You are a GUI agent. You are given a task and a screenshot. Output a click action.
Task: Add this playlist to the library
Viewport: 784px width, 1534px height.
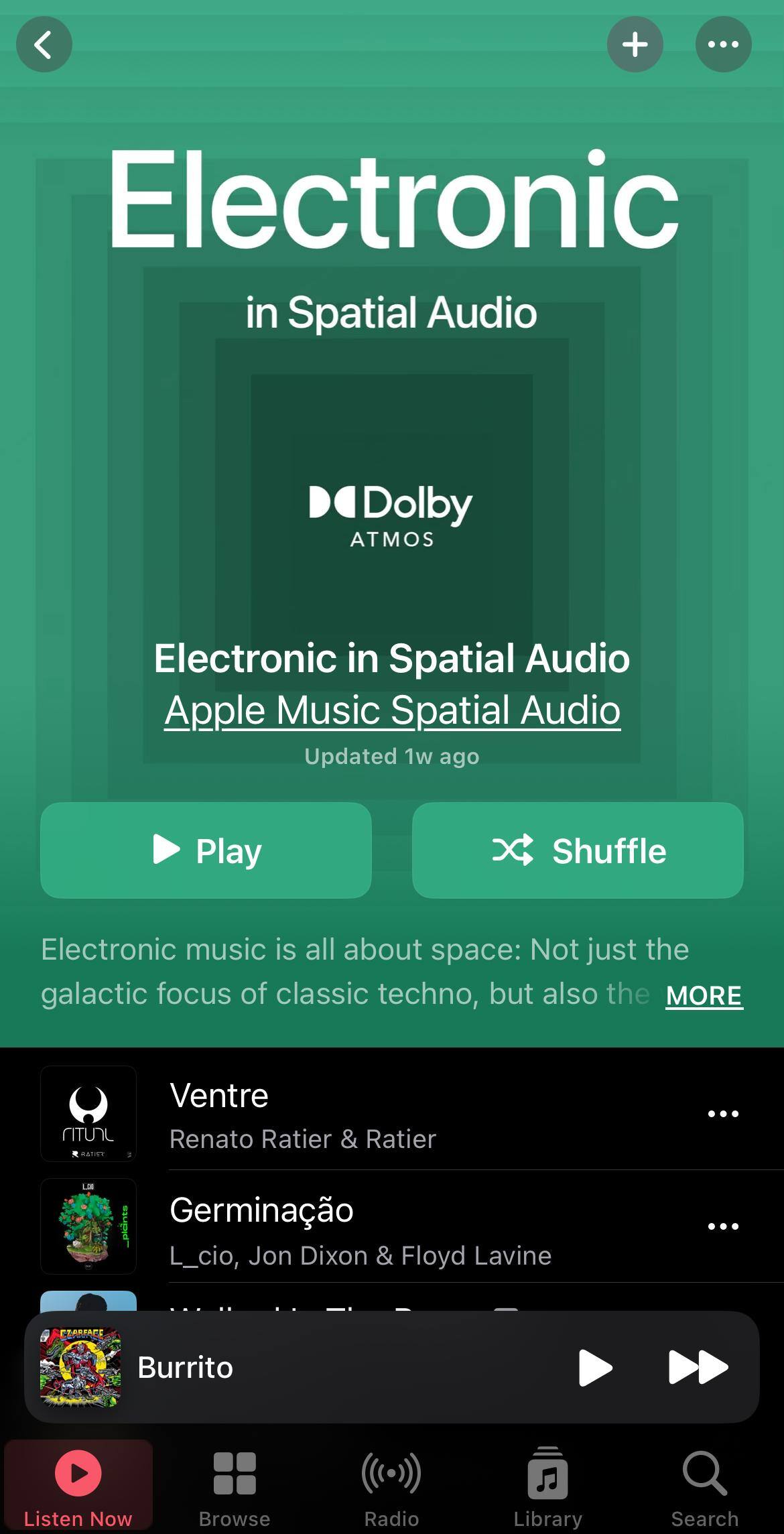click(635, 45)
